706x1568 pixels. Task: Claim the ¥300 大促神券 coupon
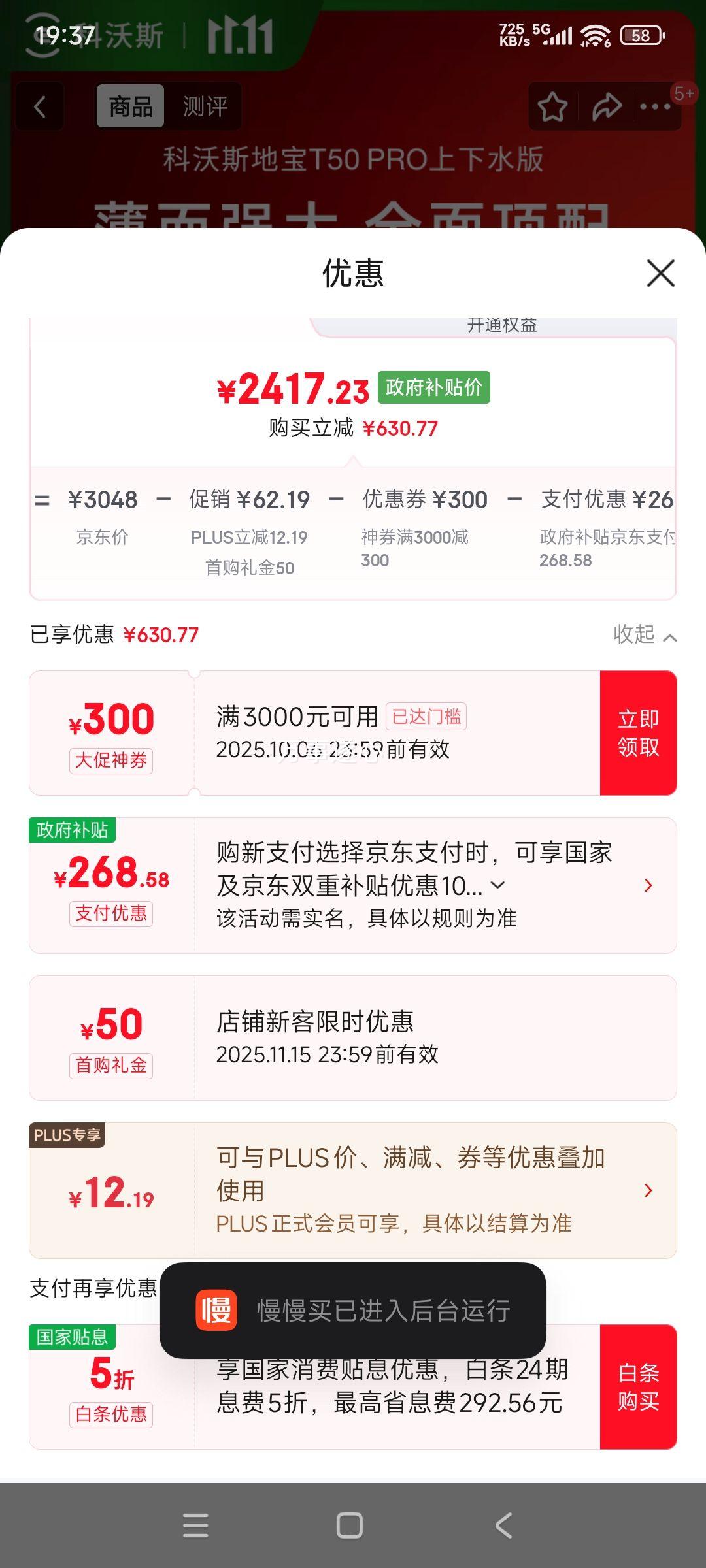[638, 733]
